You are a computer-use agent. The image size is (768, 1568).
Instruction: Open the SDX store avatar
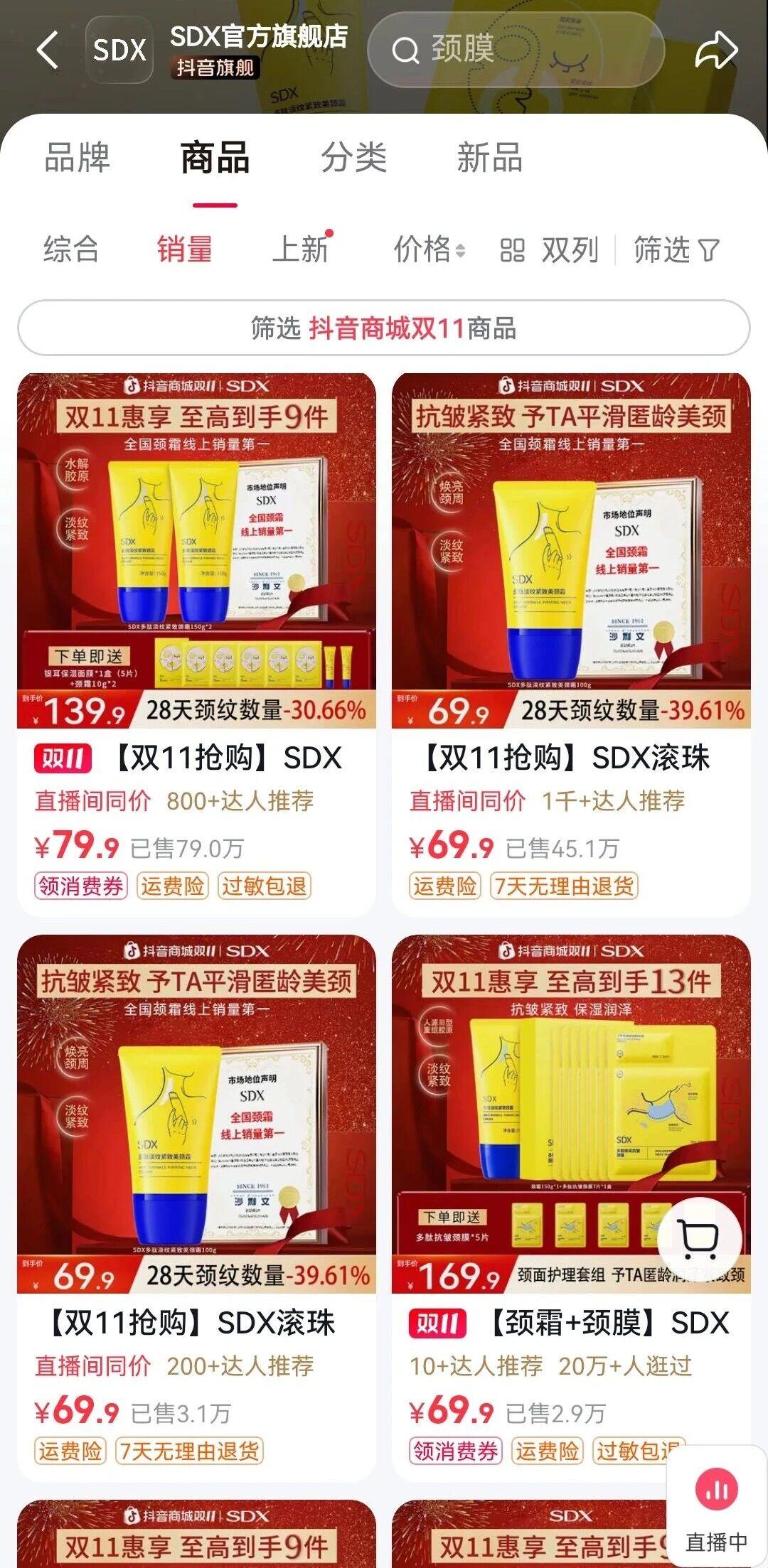(119, 50)
